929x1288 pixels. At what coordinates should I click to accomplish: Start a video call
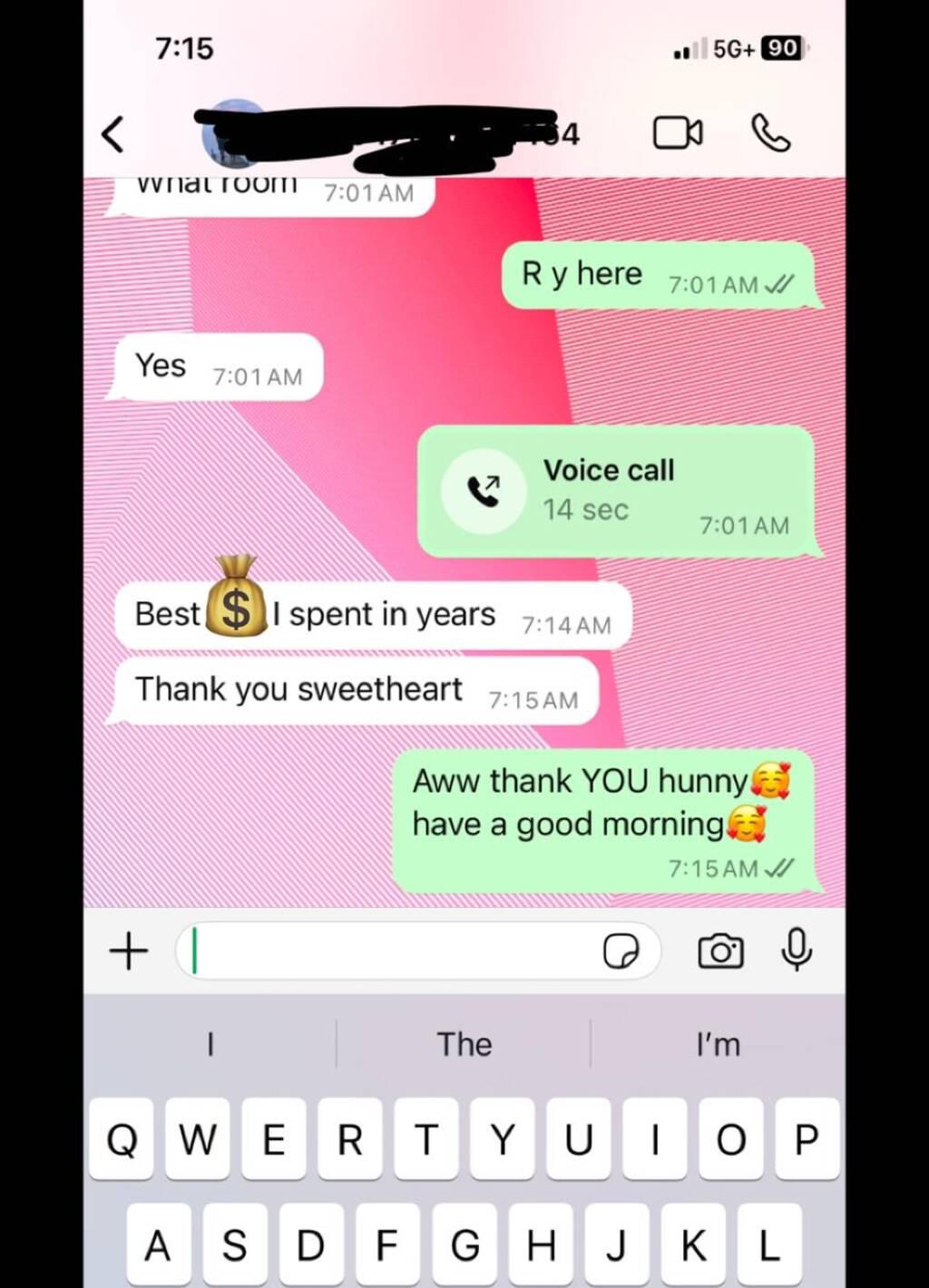tap(677, 133)
